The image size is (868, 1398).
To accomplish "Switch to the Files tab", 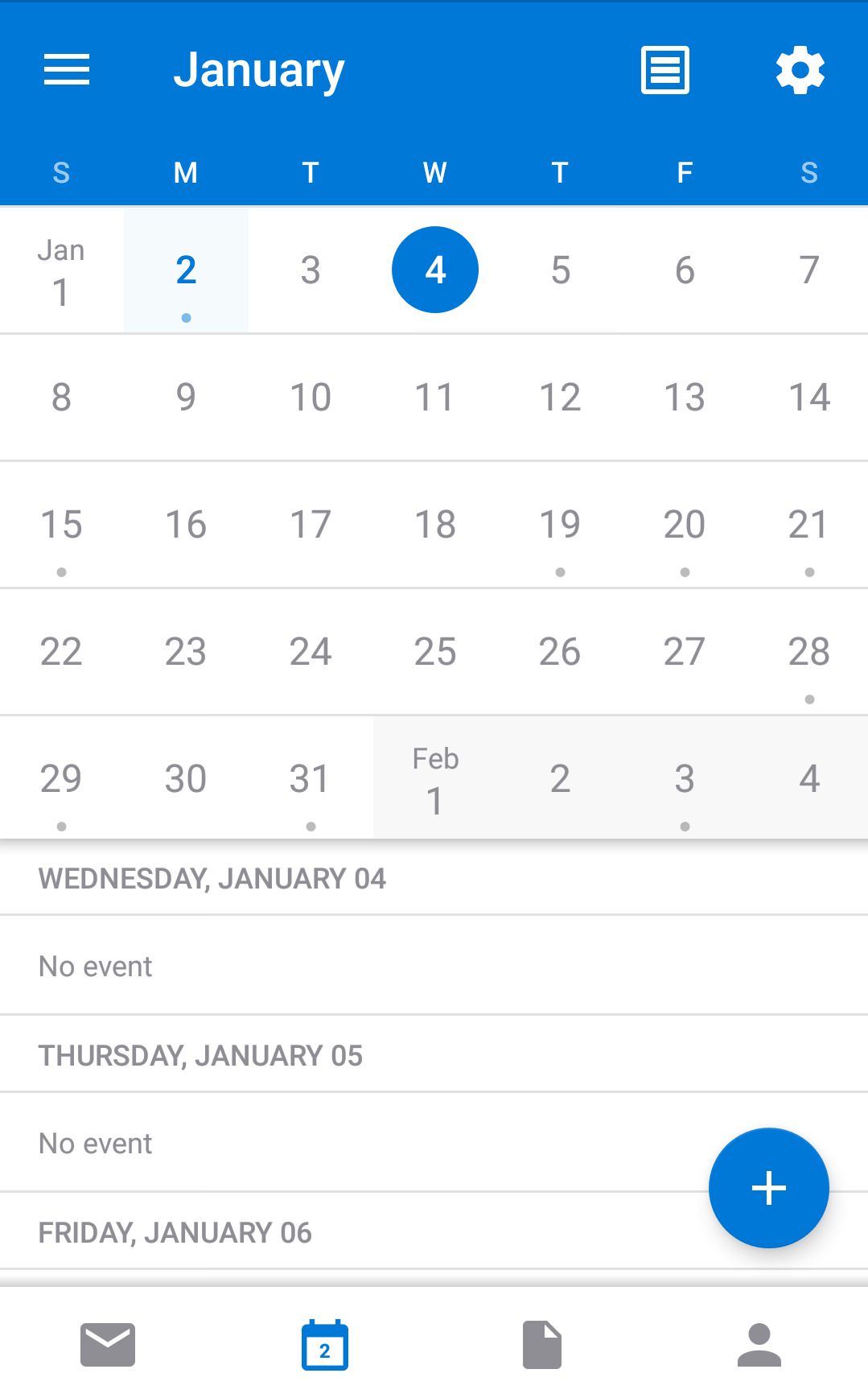I will tap(542, 1345).
